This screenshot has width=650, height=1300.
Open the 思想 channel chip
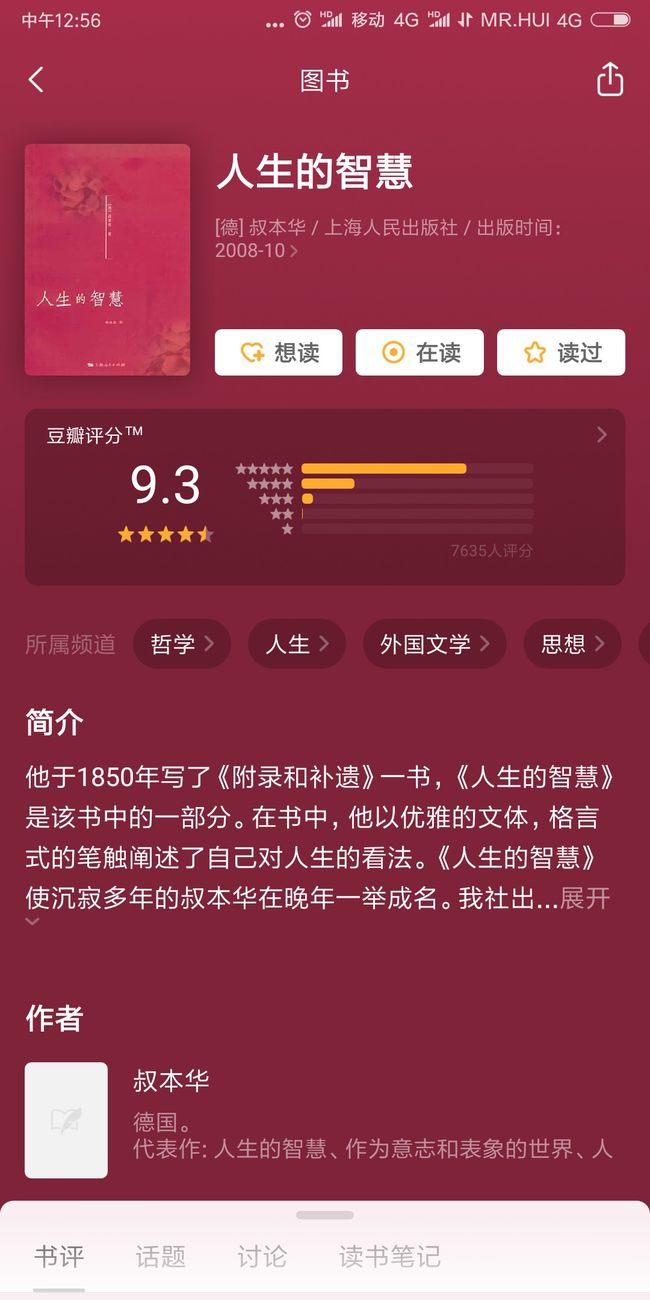pos(572,644)
